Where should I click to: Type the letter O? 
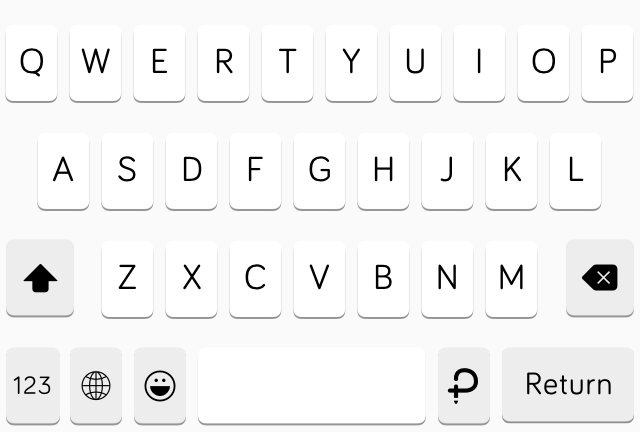(x=543, y=63)
